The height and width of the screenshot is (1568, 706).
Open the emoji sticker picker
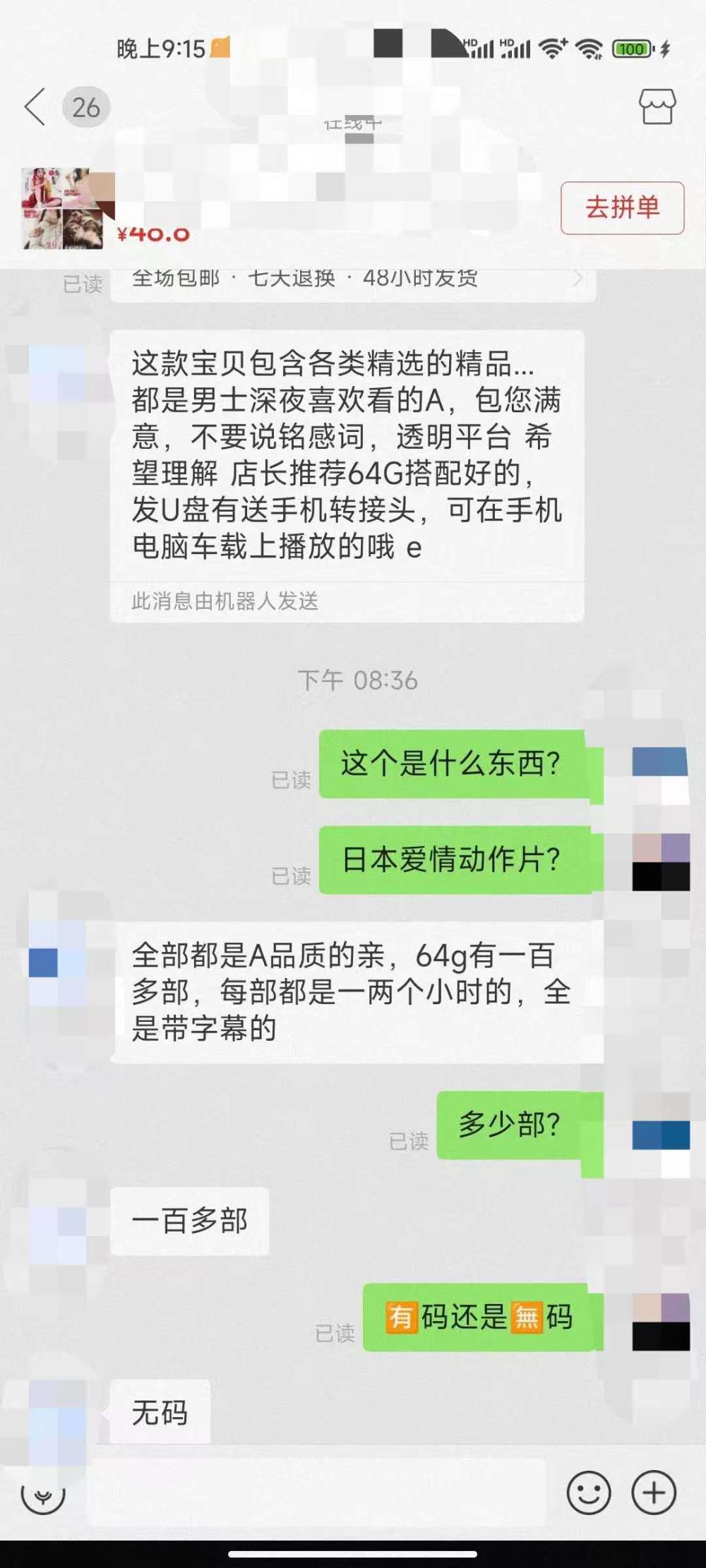tap(588, 1492)
